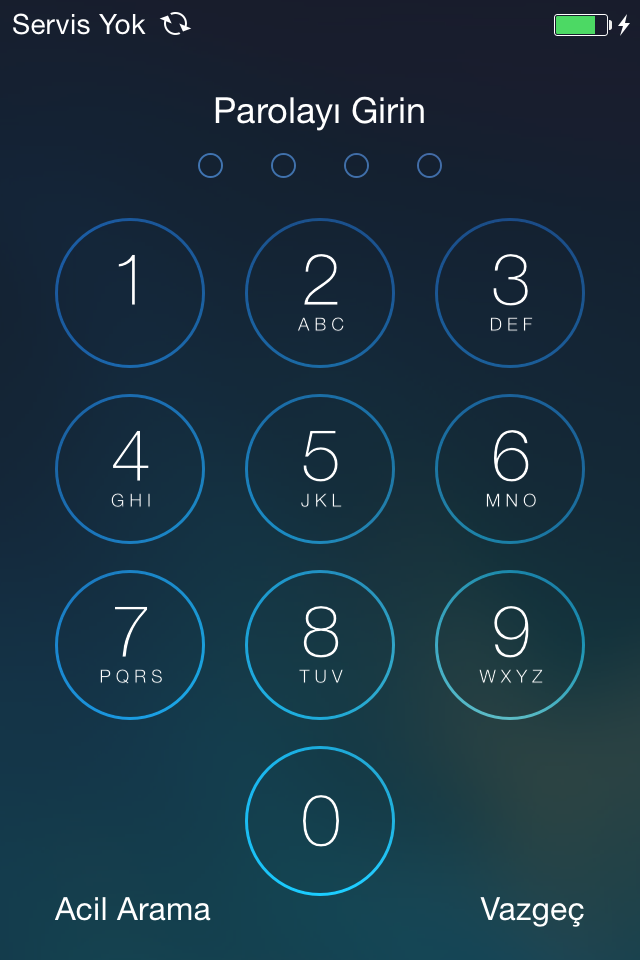Cancel passcode entry with Vazgeç

[532, 909]
